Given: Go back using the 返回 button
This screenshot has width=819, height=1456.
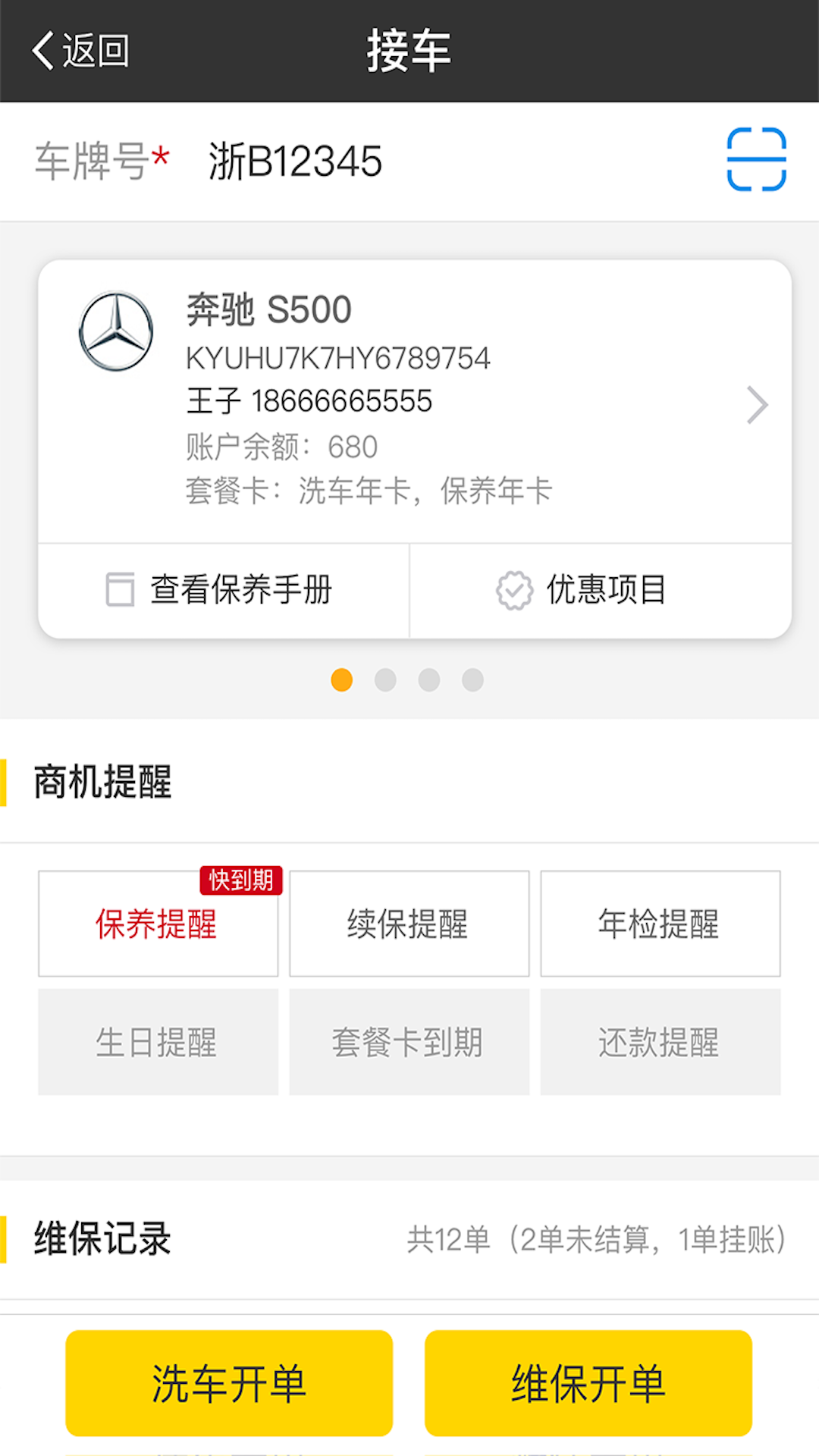Looking at the screenshot, I should point(80,51).
